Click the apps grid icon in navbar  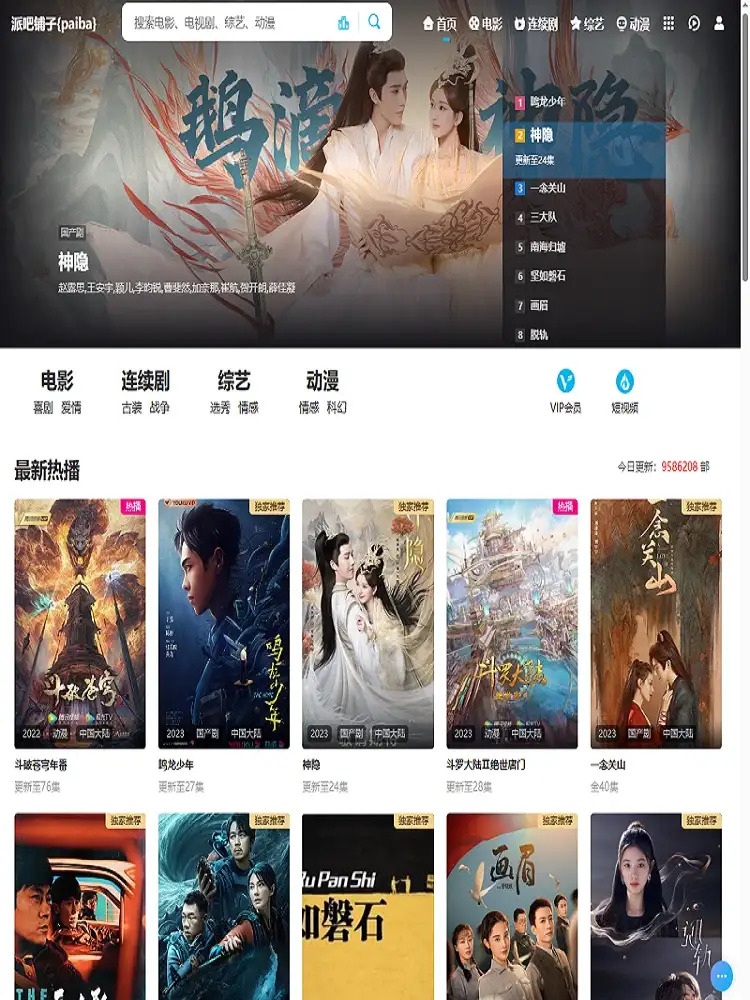pos(668,24)
